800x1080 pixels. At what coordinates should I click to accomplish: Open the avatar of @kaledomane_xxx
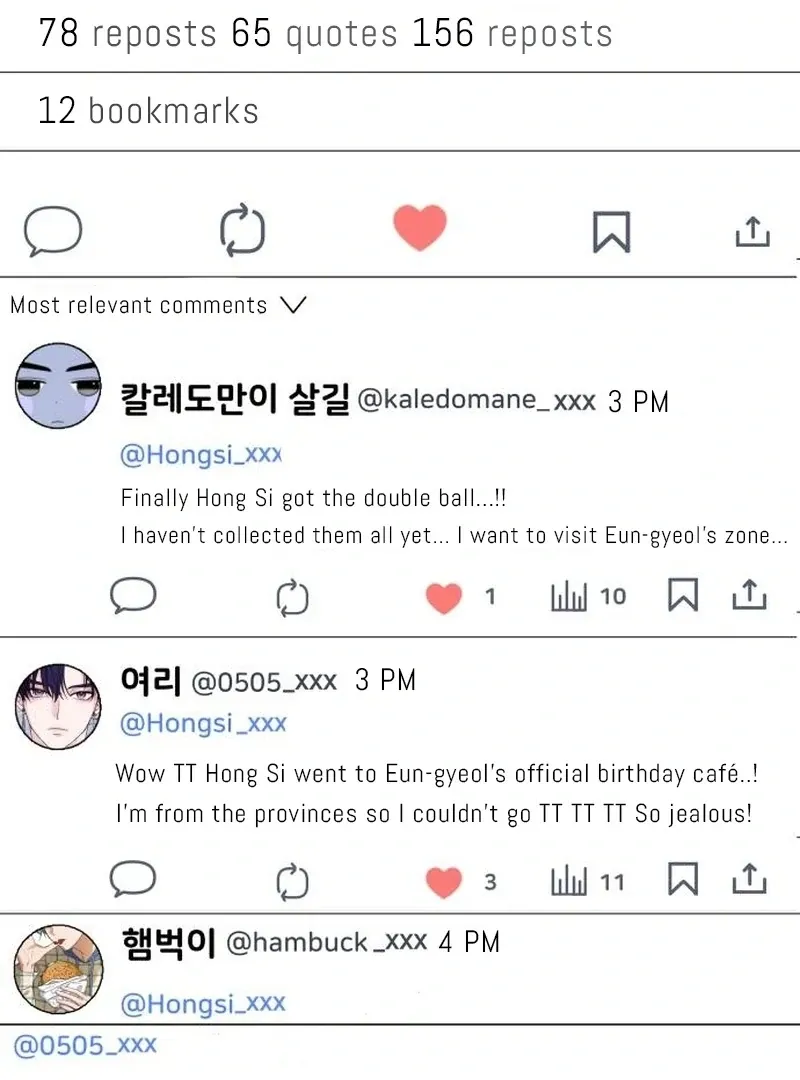coord(58,386)
